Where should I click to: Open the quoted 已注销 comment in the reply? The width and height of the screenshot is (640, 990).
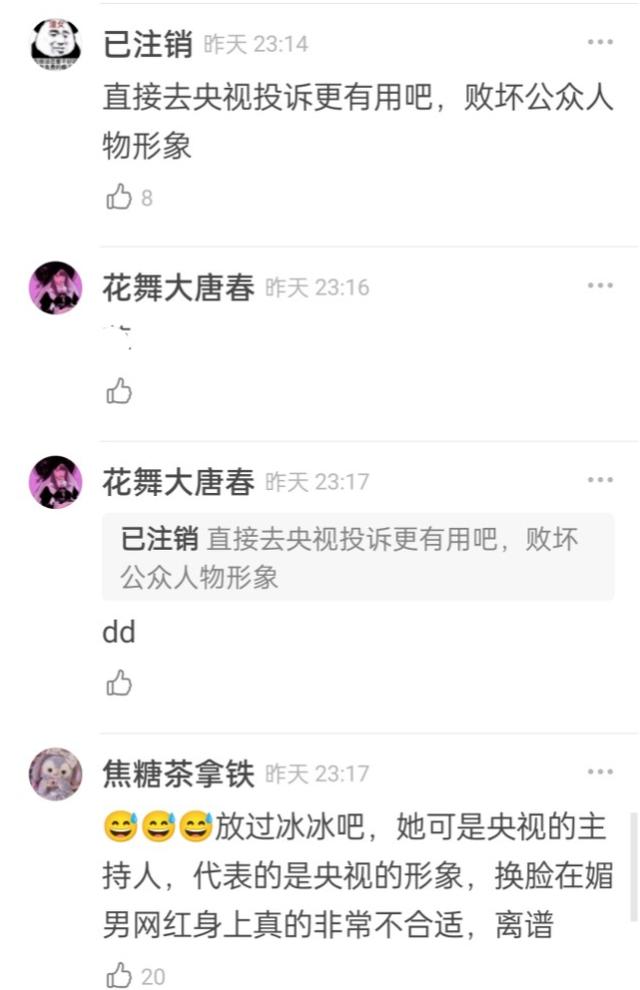pyautogui.click(x=358, y=558)
